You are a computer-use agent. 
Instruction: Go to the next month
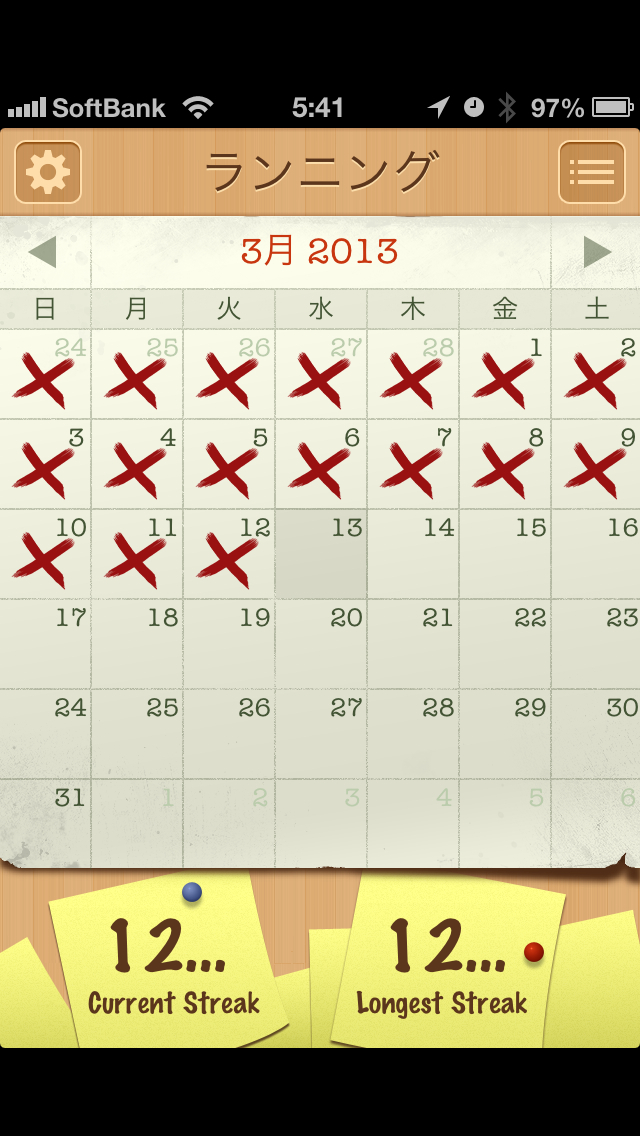(597, 252)
